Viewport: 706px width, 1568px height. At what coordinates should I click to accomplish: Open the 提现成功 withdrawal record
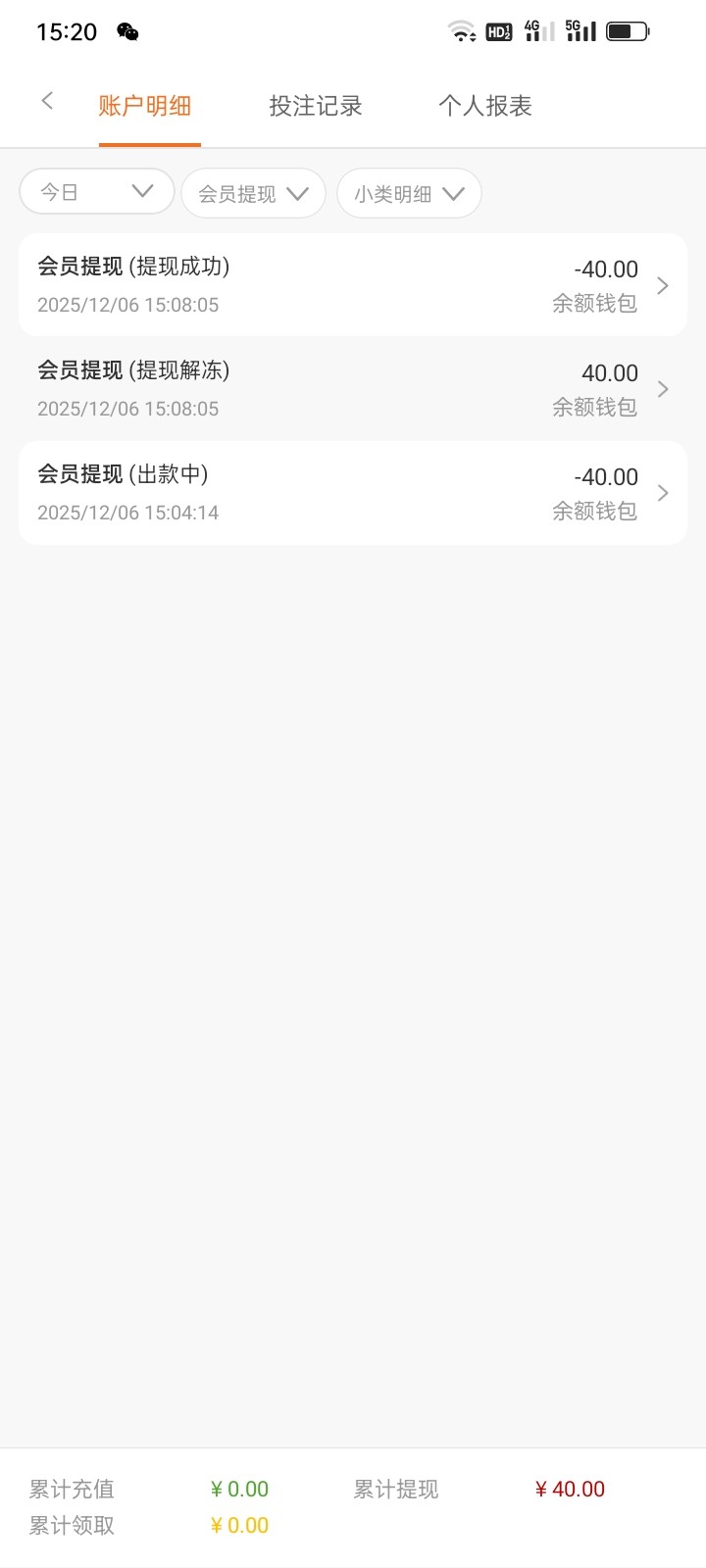352,285
